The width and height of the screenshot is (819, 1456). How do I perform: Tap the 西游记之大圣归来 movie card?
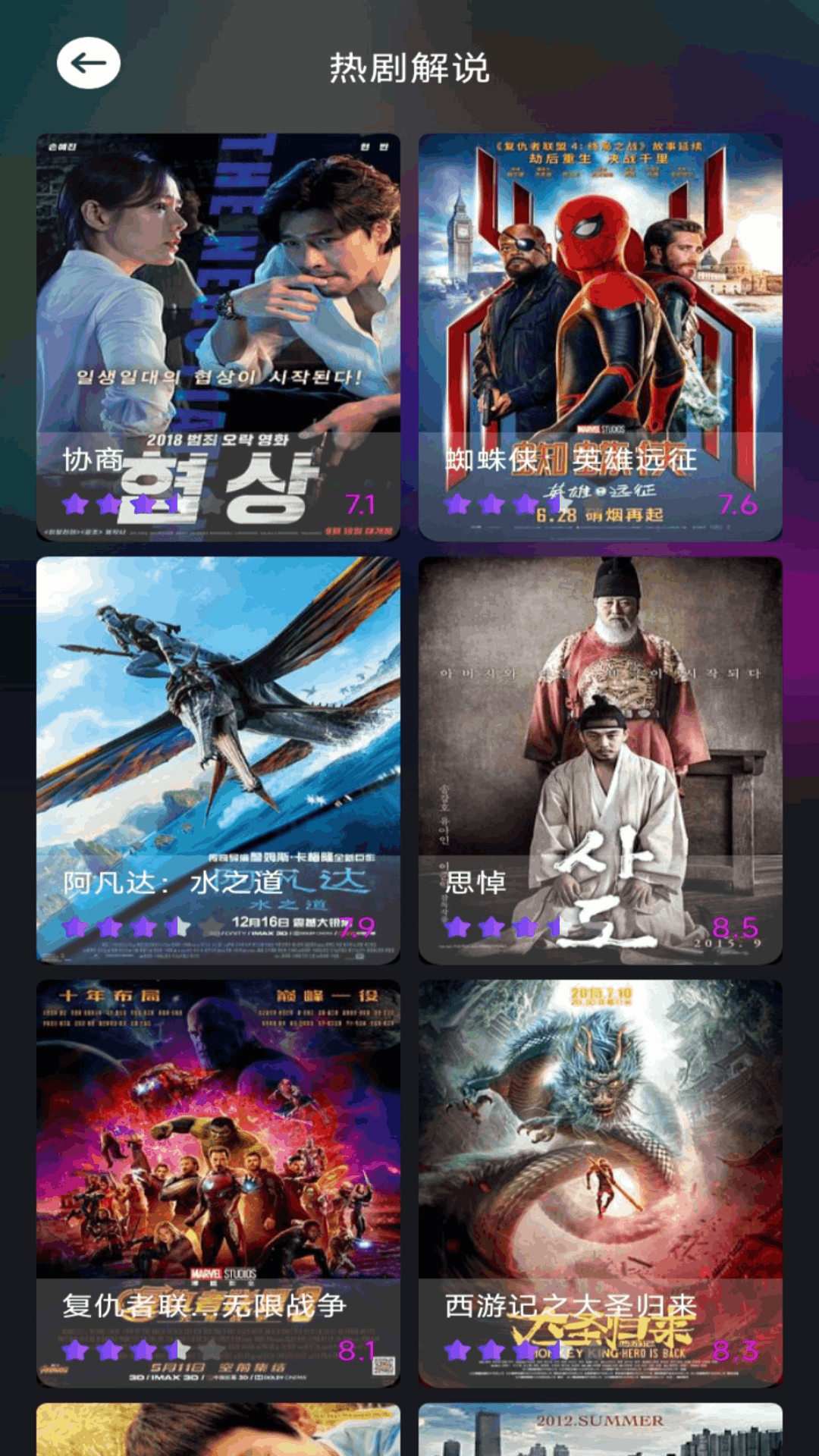[600, 1183]
